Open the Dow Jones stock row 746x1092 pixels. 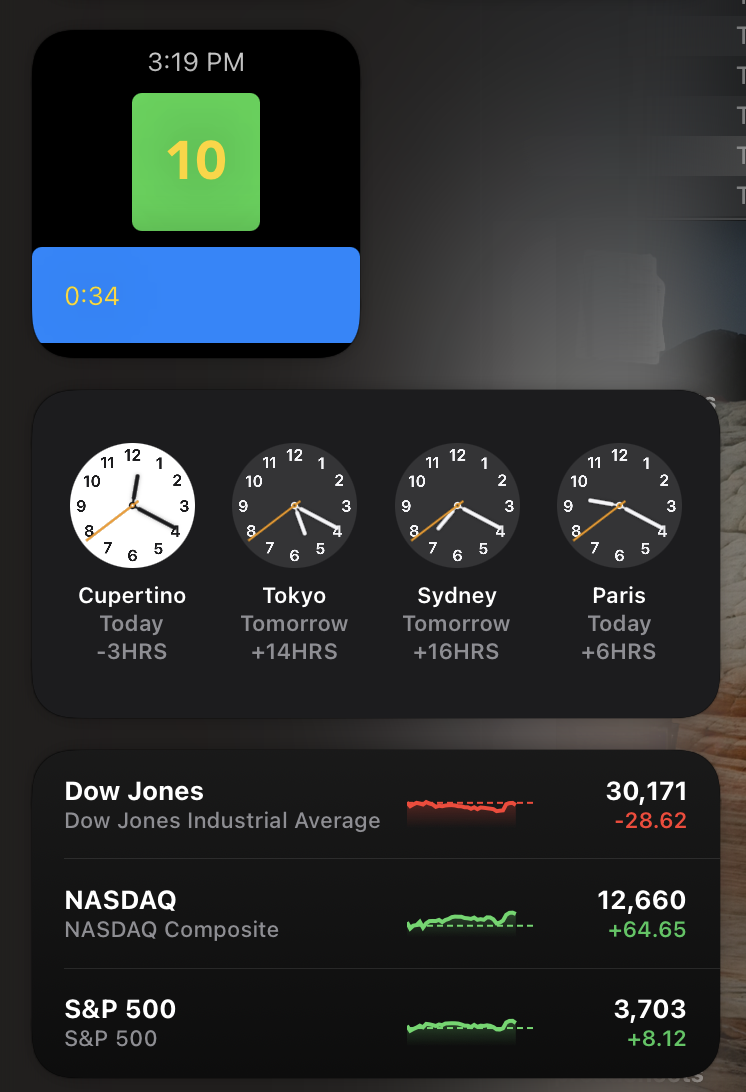coord(375,805)
